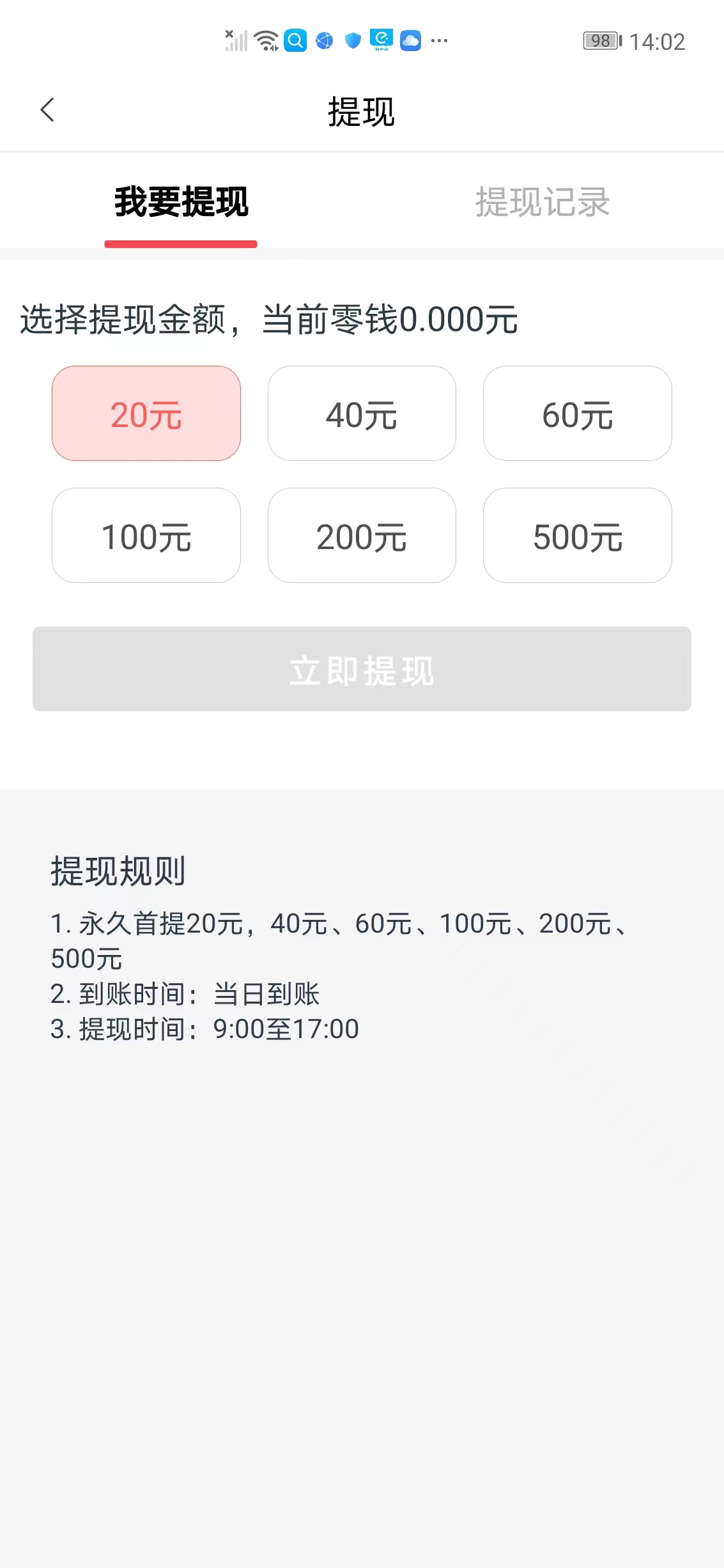Tap the 14:02 clock display
This screenshot has height=1568, width=724.
point(659,41)
